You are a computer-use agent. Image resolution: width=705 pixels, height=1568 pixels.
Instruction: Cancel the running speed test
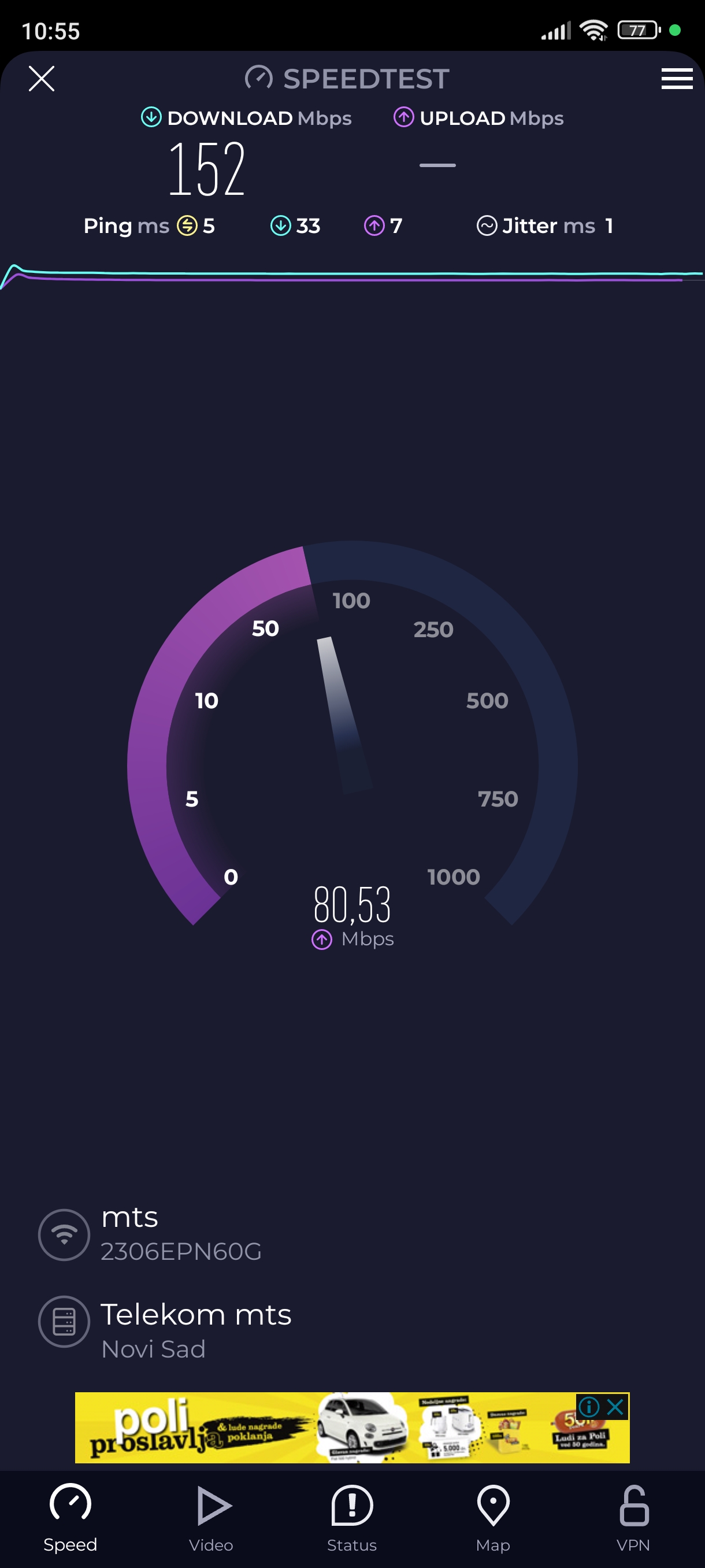(x=42, y=79)
